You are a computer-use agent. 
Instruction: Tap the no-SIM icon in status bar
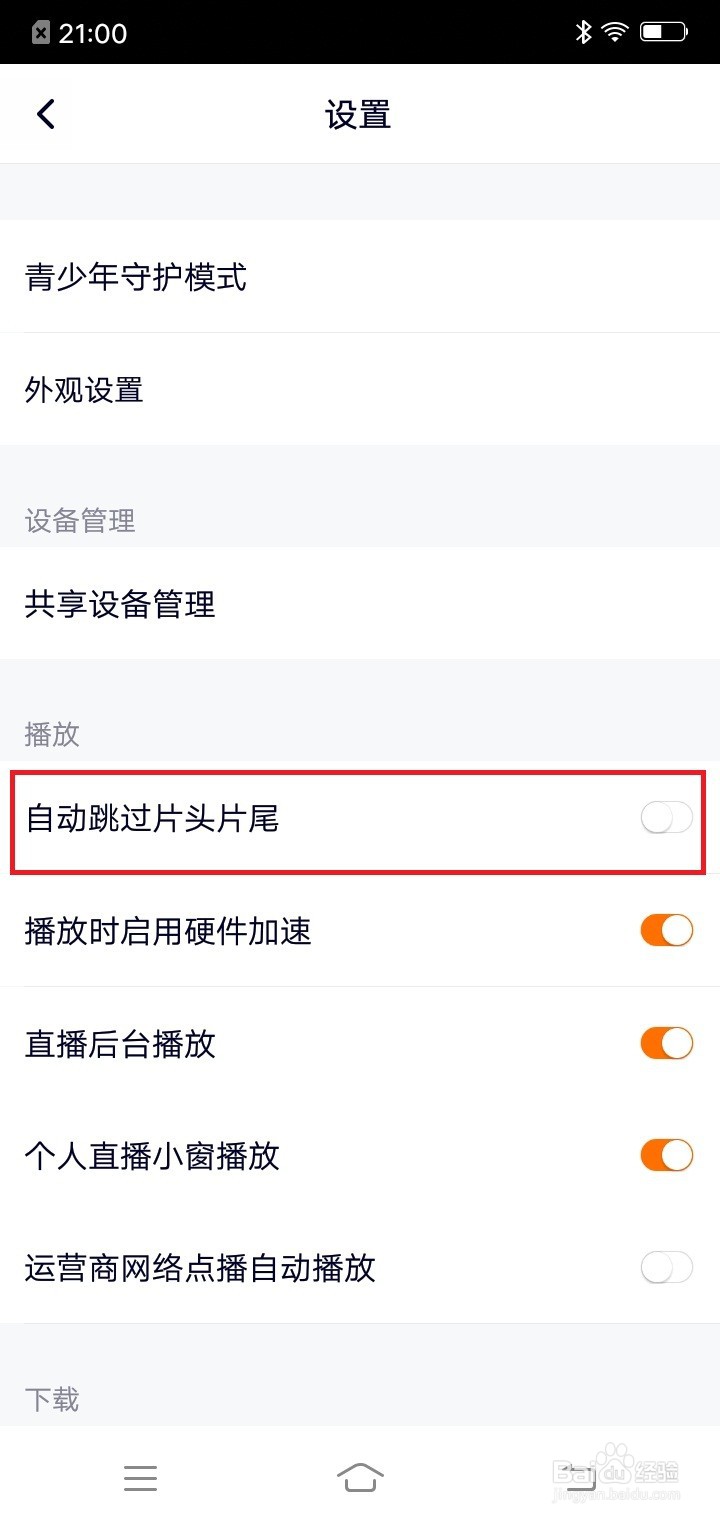[40, 31]
